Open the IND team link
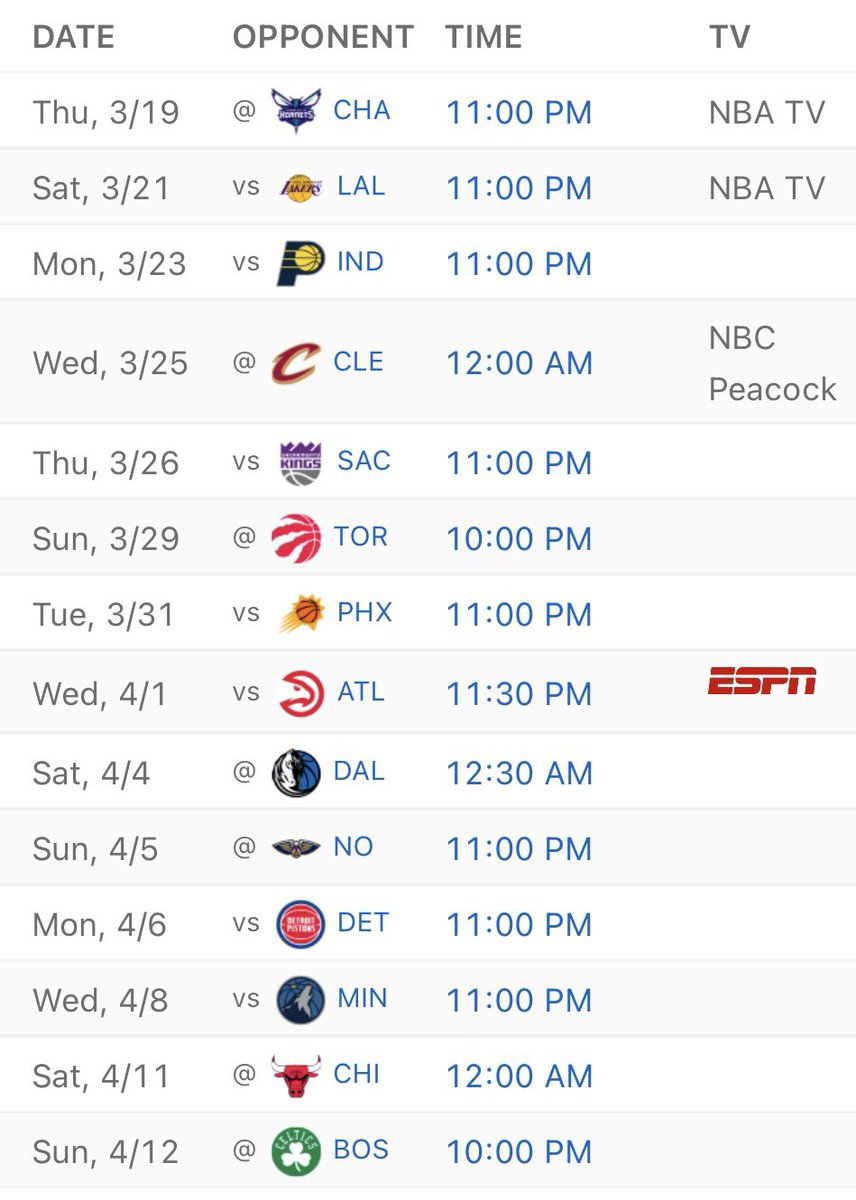The width and height of the screenshot is (856, 1200). 361,262
